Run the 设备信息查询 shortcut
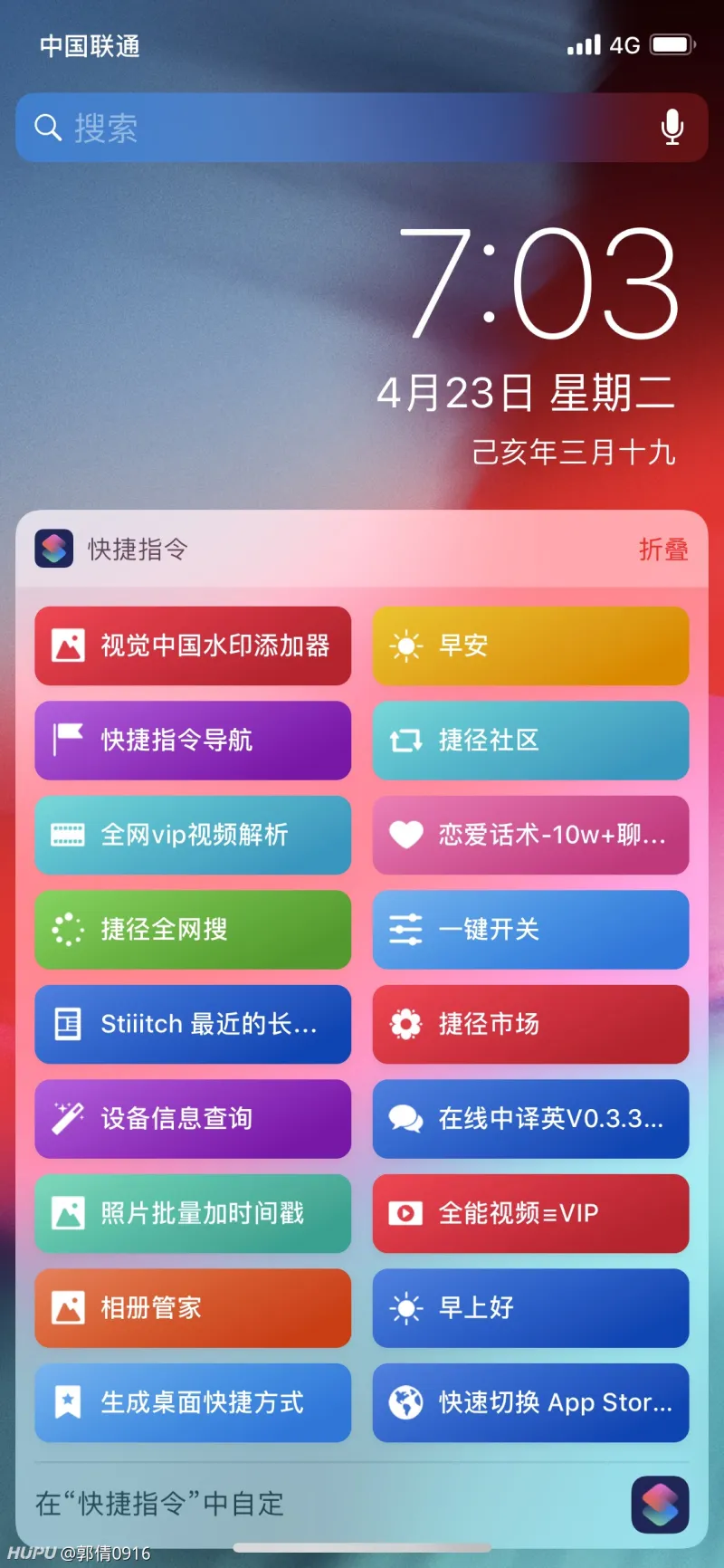 pyautogui.click(x=193, y=1119)
